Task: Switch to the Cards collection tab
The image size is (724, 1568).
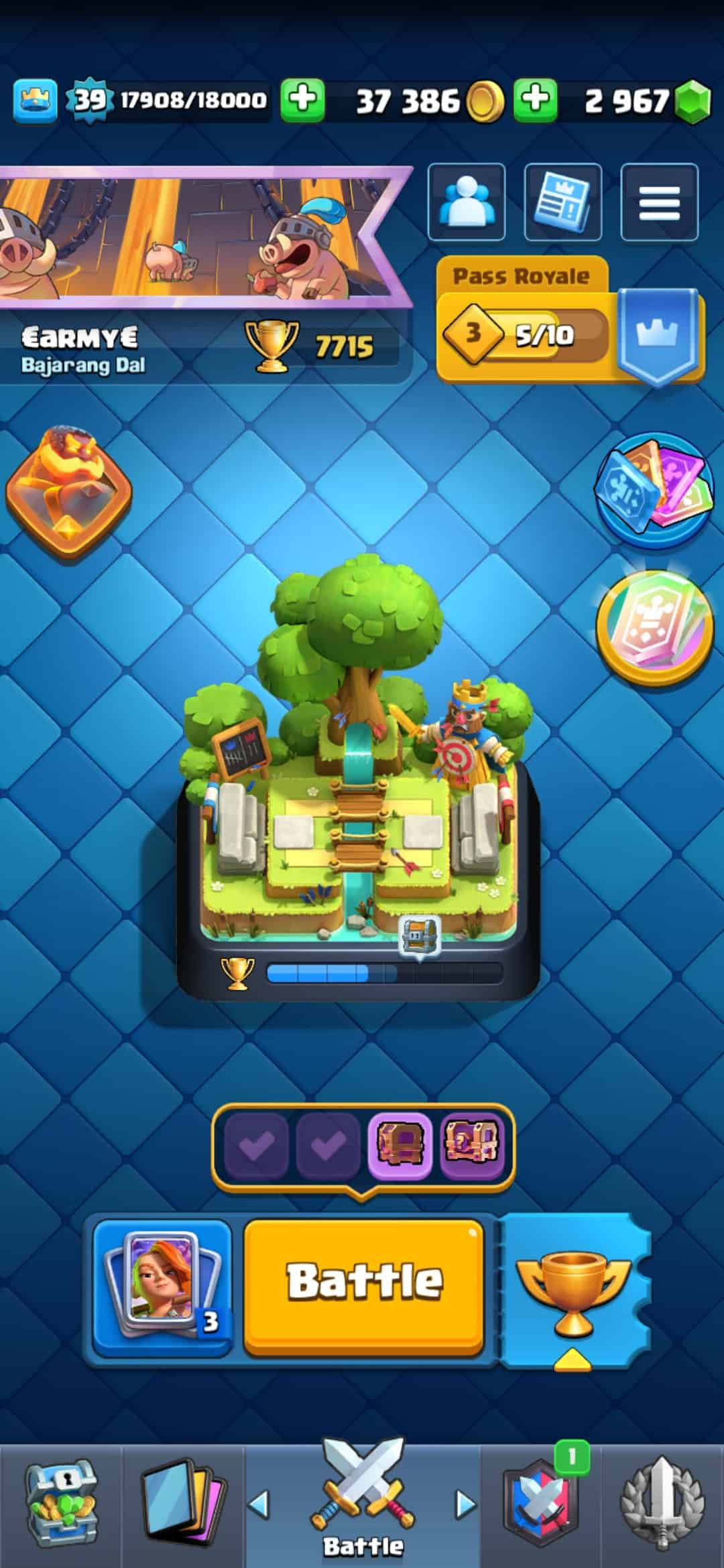Action: 182,1504
